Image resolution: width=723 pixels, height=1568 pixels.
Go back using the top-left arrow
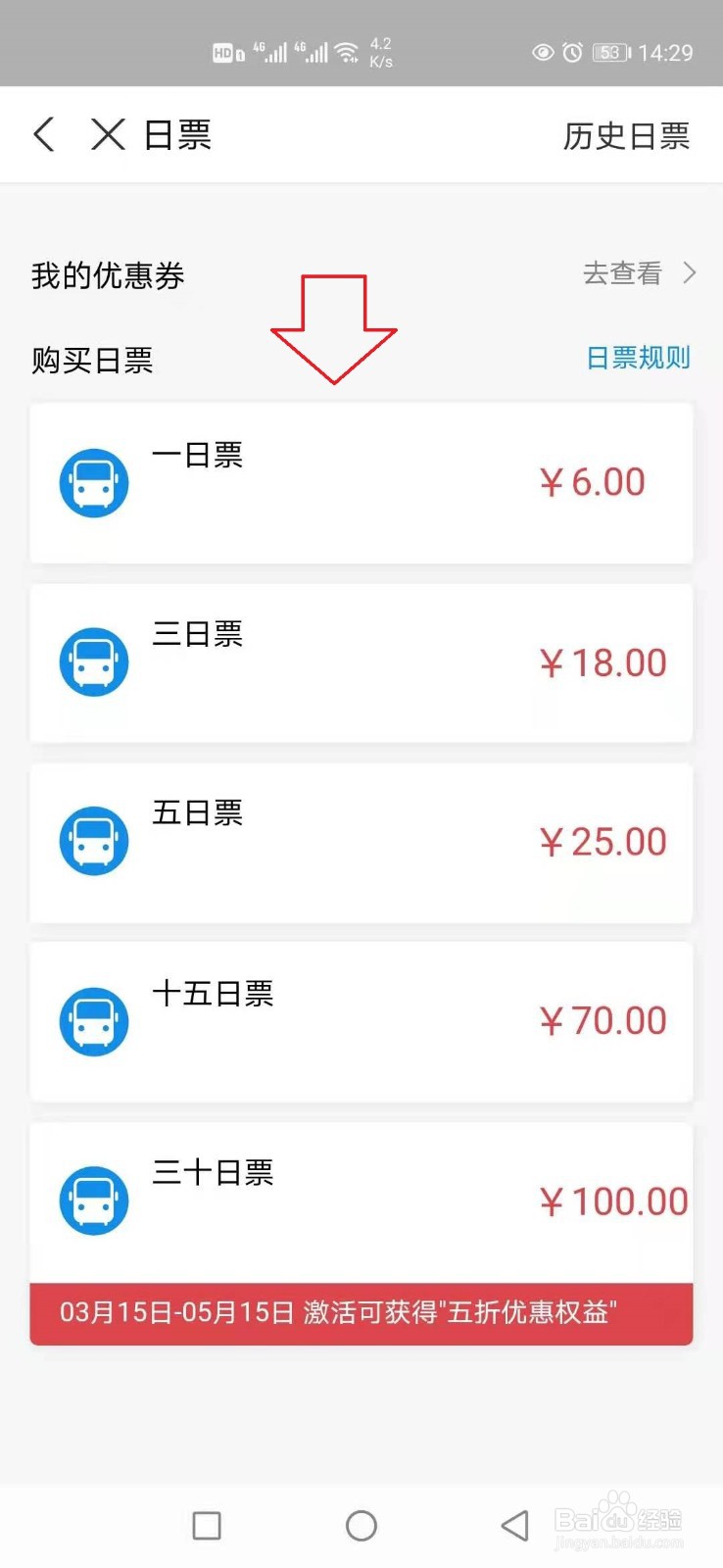click(x=44, y=134)
